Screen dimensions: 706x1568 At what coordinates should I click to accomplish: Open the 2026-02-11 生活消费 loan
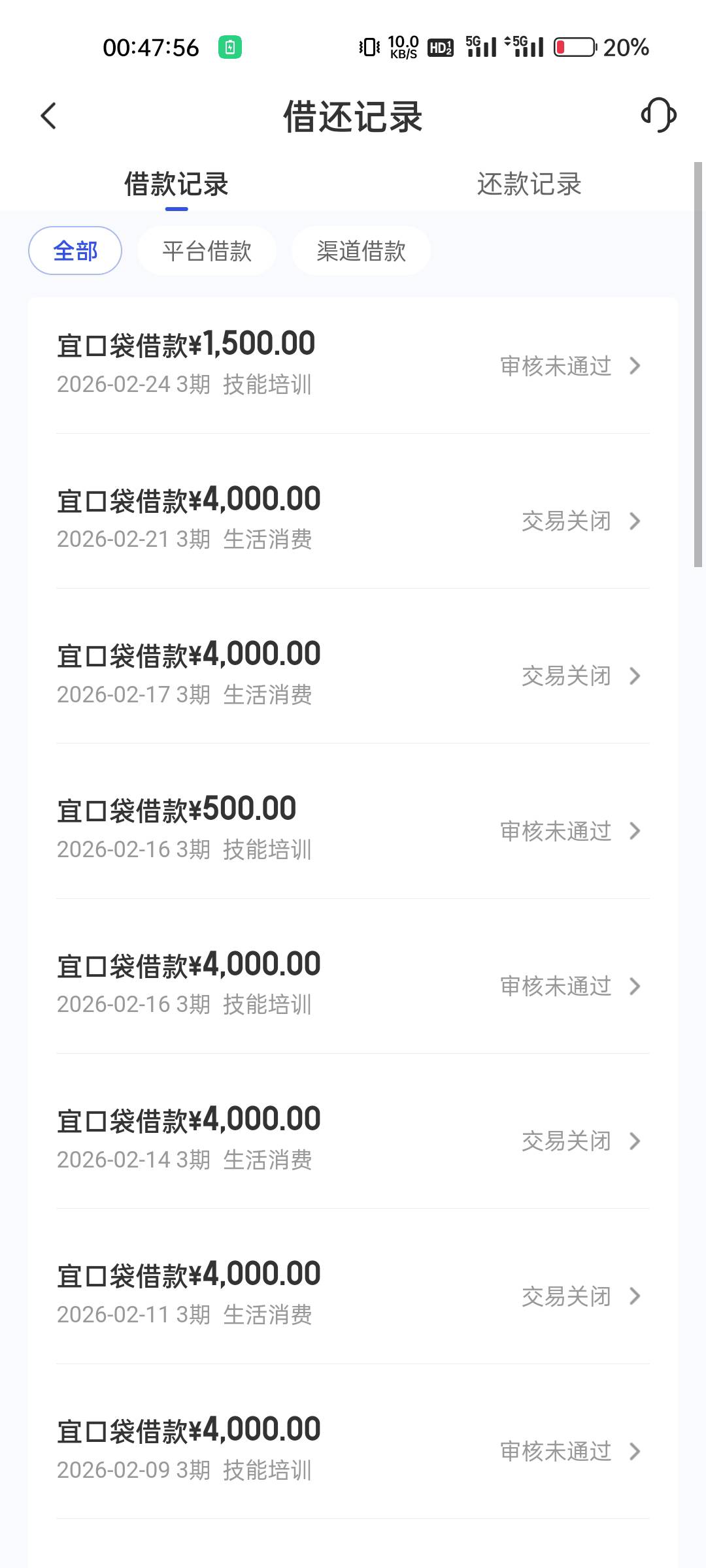353,1295
